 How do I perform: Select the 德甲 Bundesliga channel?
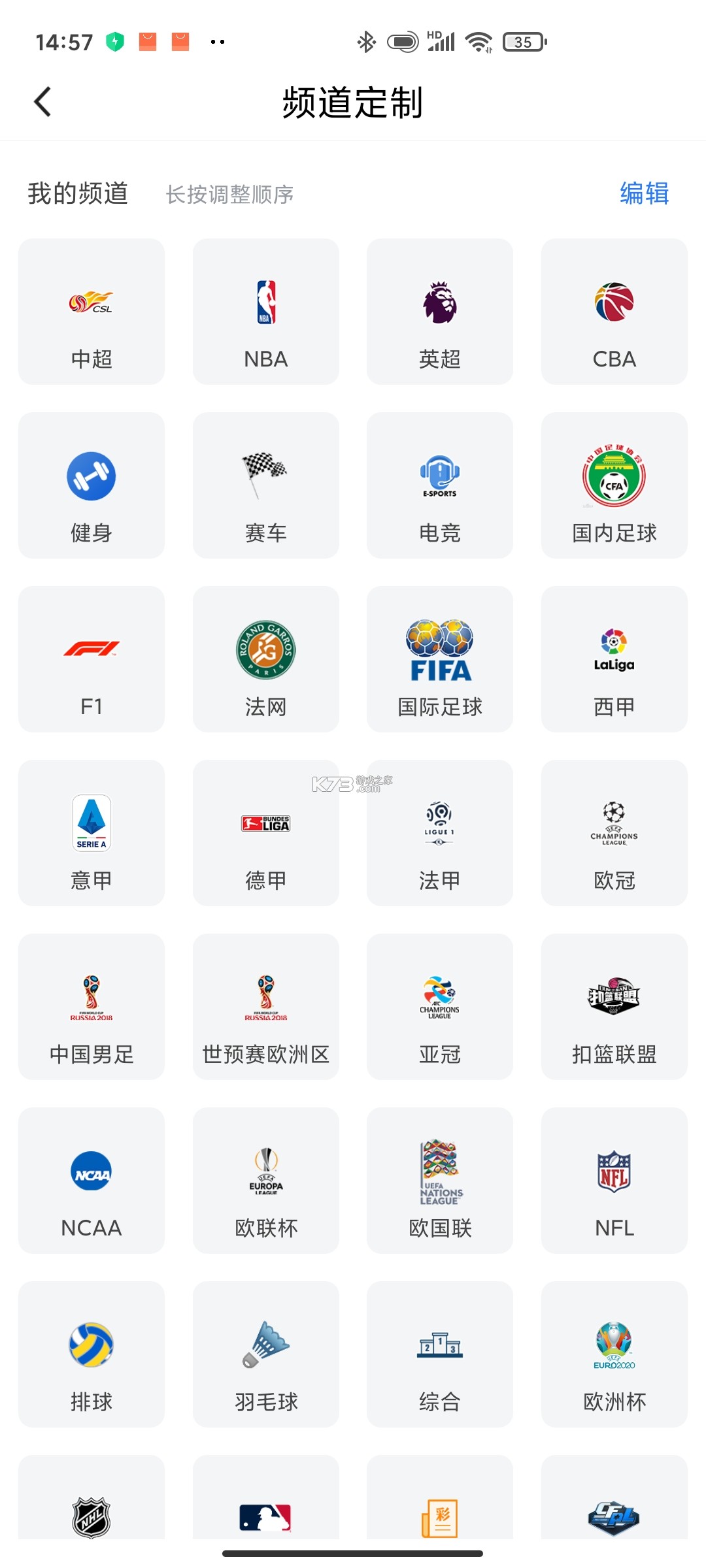click(265, 833)
